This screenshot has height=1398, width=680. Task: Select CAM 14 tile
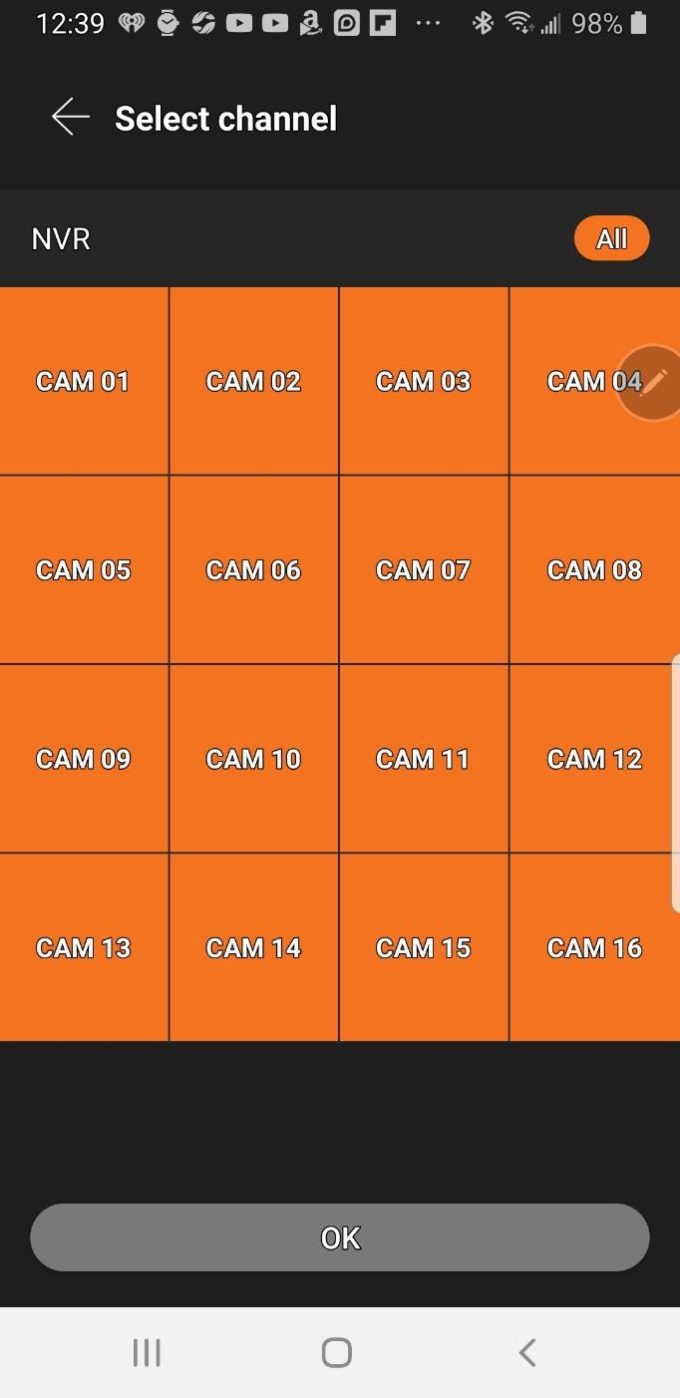(254, 947)
